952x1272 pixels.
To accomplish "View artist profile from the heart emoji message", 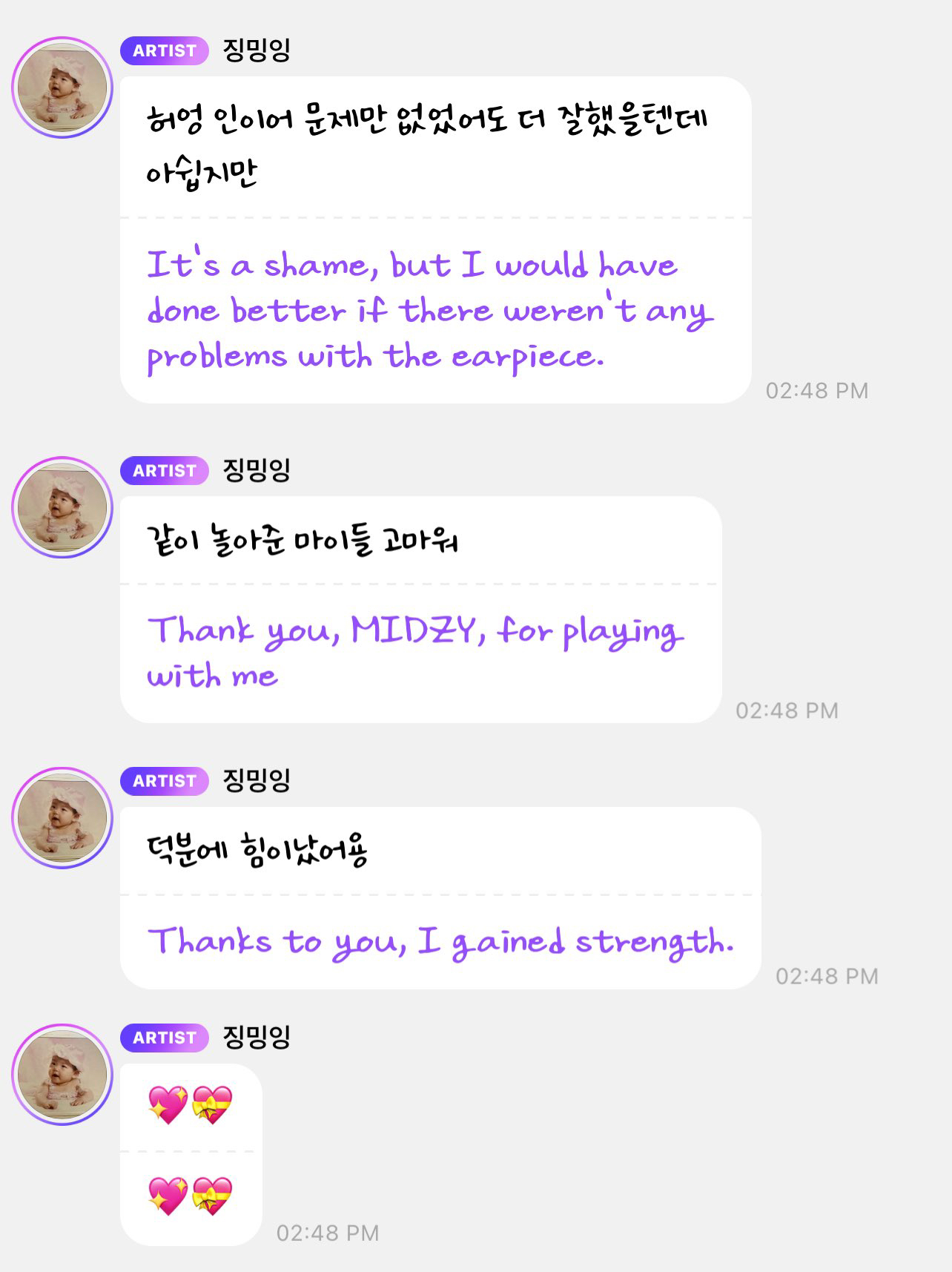I will [62, 1074].
